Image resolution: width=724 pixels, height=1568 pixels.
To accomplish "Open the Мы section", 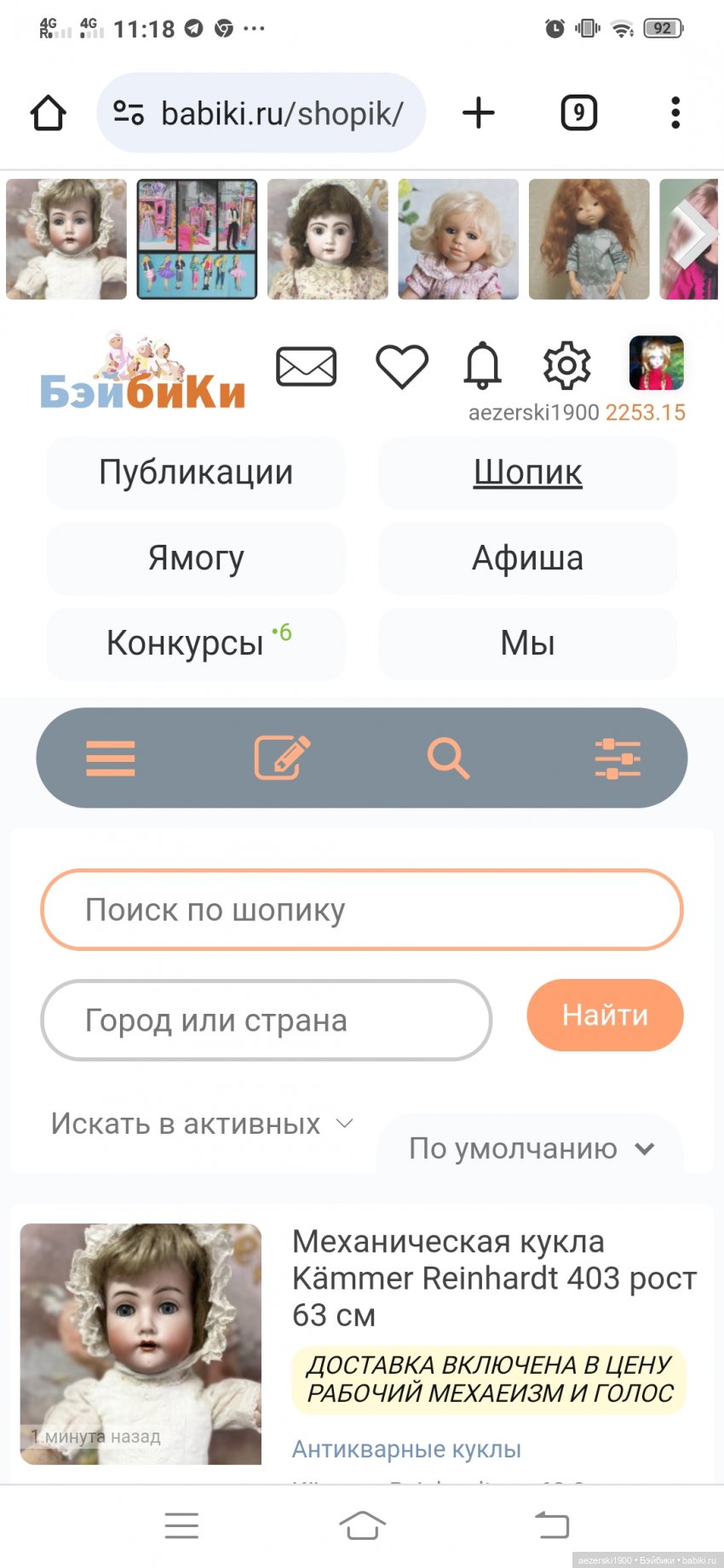I will click(x=527, y=644).
